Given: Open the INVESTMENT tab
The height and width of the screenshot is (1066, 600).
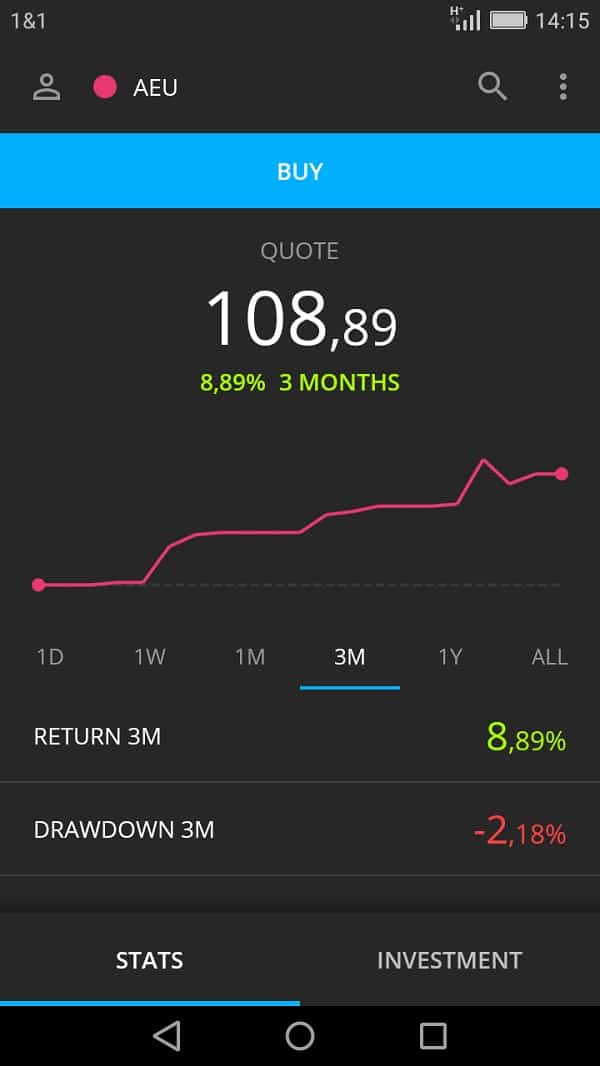Looking at the screenshot, I should click(x=450, y=960).
